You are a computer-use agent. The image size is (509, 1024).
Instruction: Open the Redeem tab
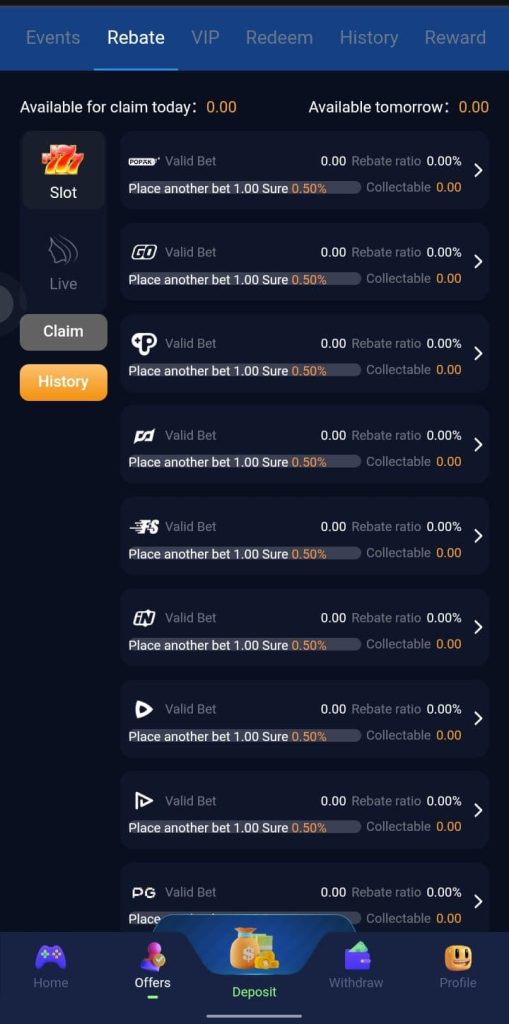(279, 38)
